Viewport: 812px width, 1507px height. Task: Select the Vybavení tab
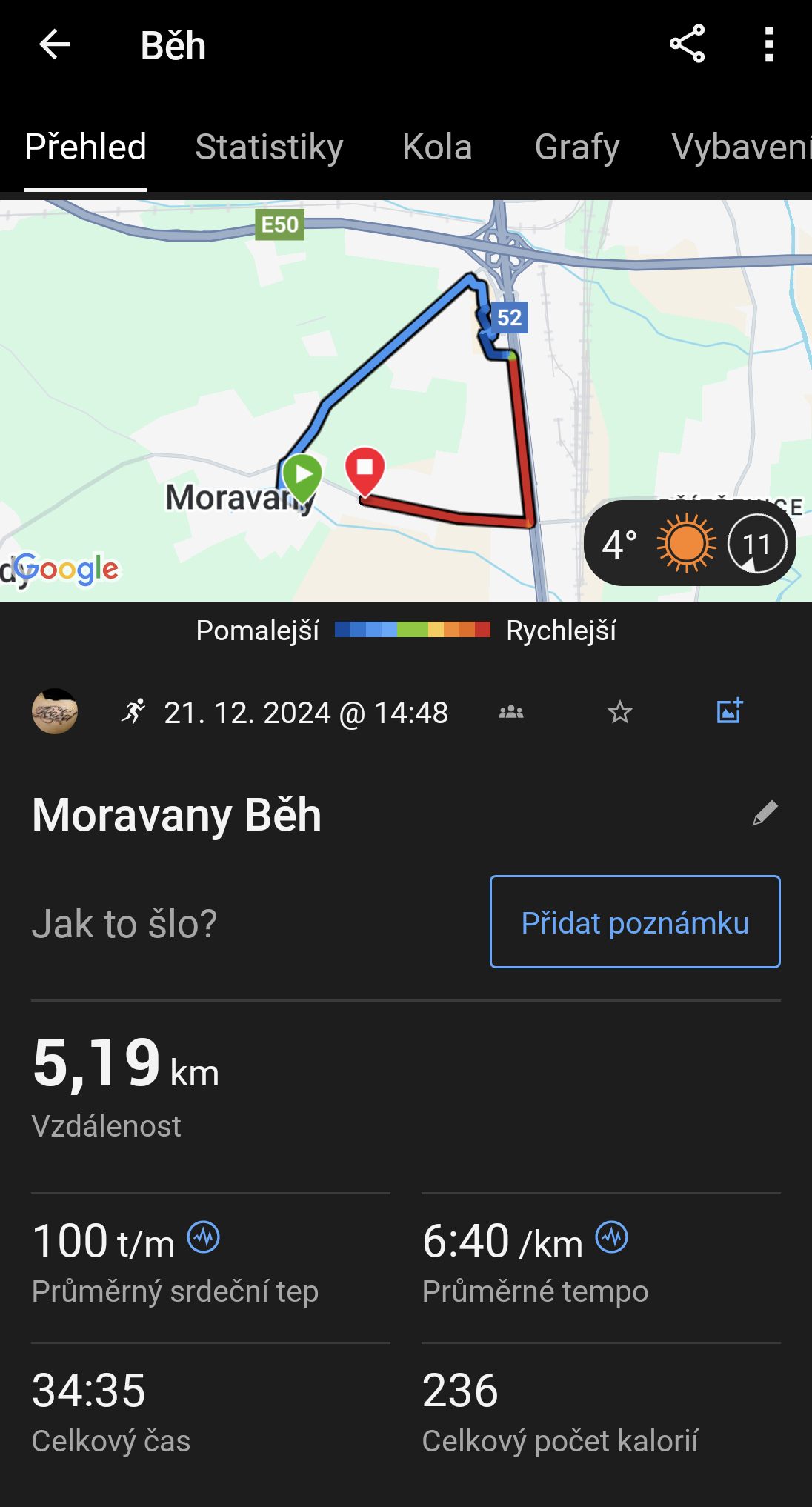pyautogui.click(x=741, y=147)
